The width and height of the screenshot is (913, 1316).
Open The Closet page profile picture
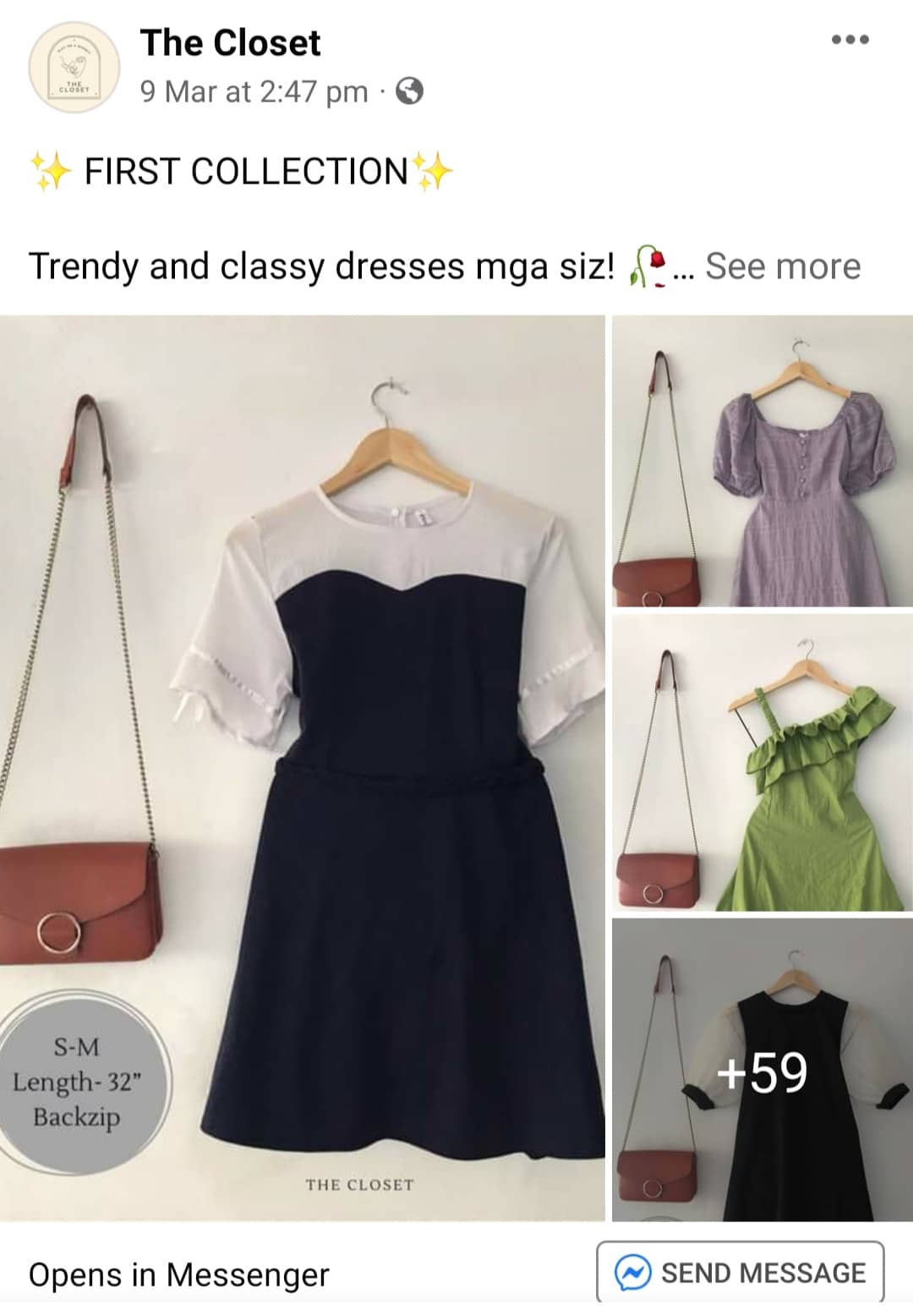point(74,68)
